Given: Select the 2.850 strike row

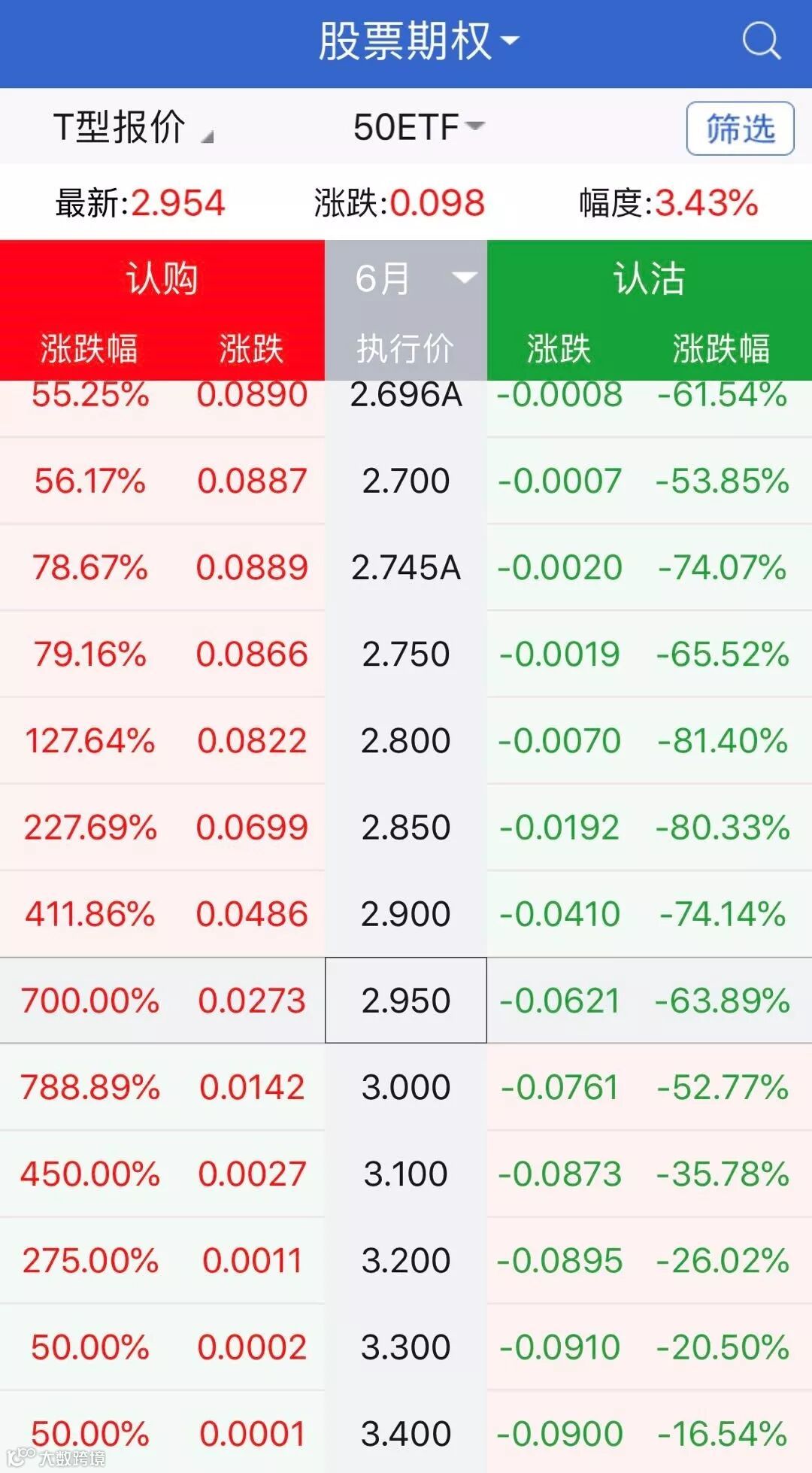Looking at the screenshot, I should coord(406,828).
